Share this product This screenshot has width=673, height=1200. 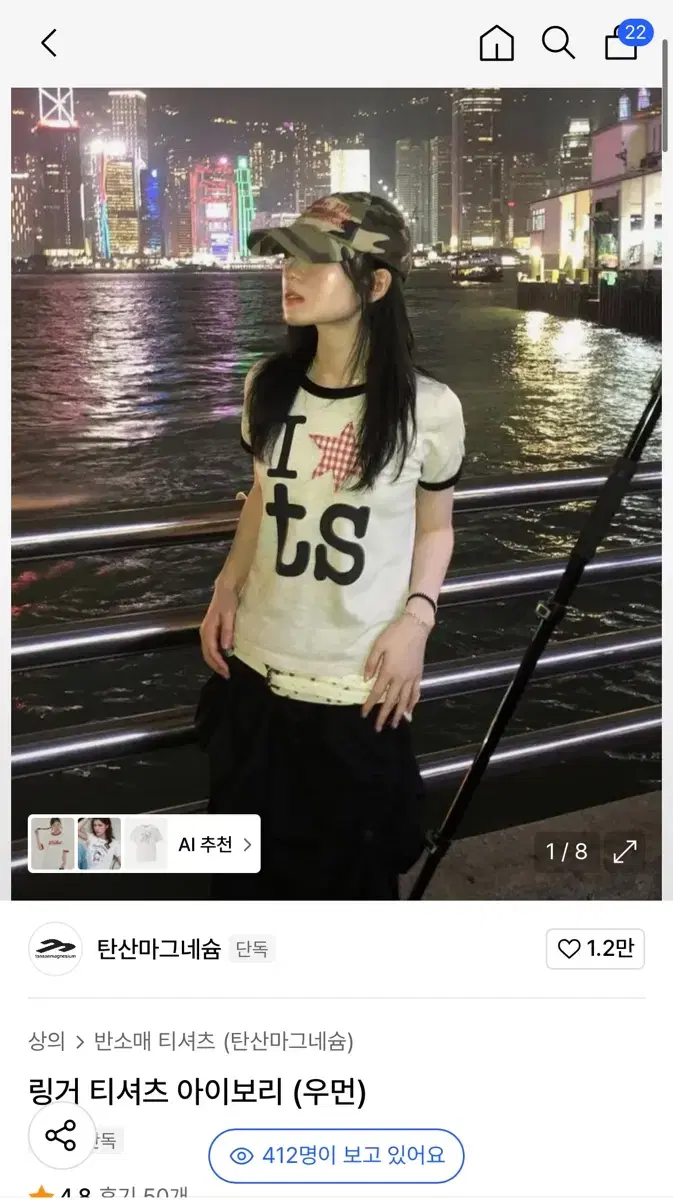pos(61,1136)
